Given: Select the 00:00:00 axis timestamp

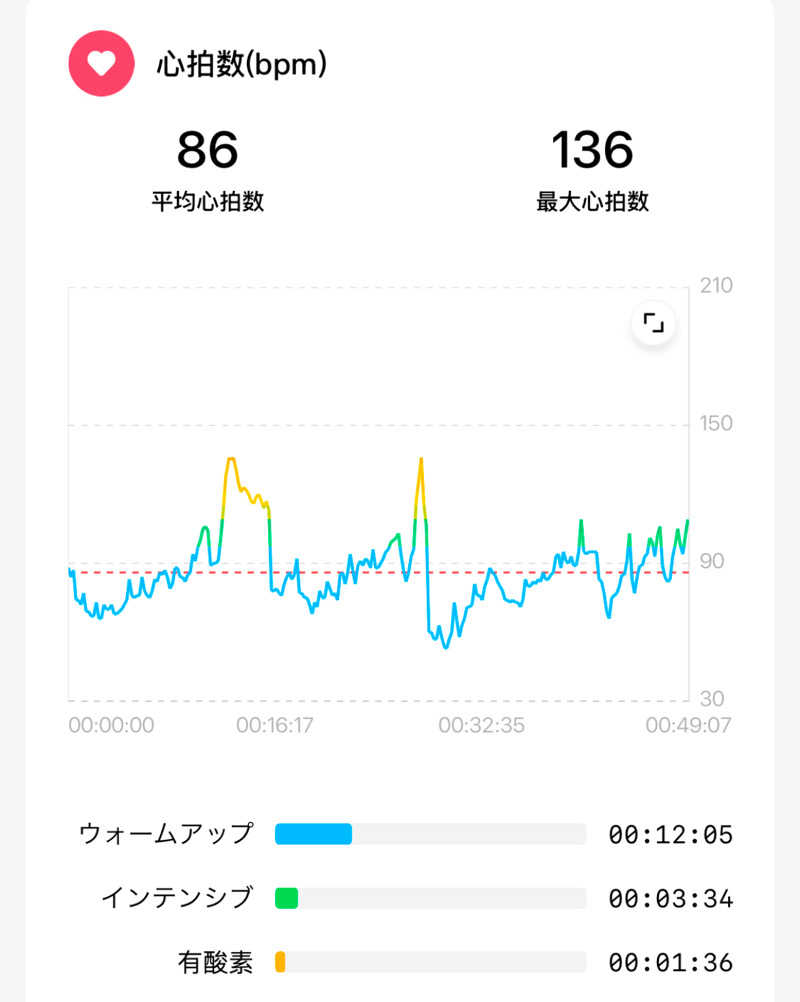Looking at the screenshot, I should (x=113, y=725).
